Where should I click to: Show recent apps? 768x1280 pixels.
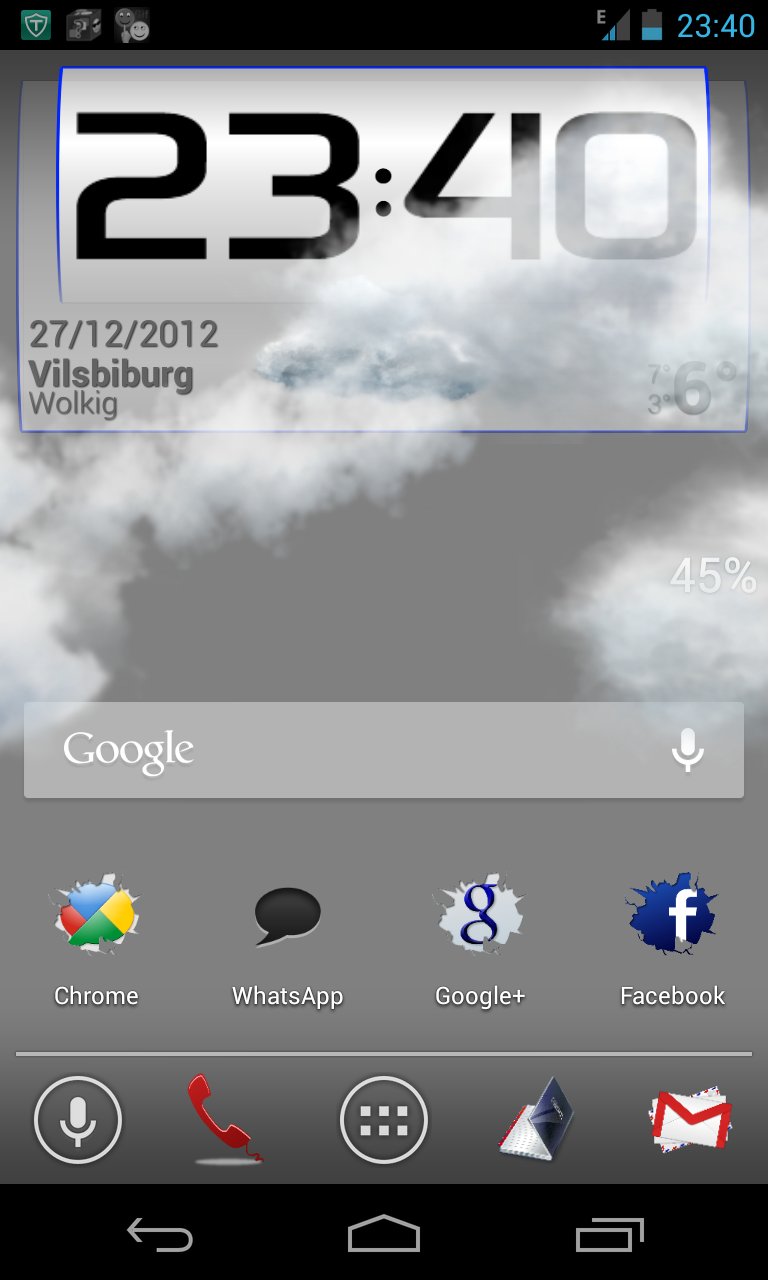click(610, 1234)
